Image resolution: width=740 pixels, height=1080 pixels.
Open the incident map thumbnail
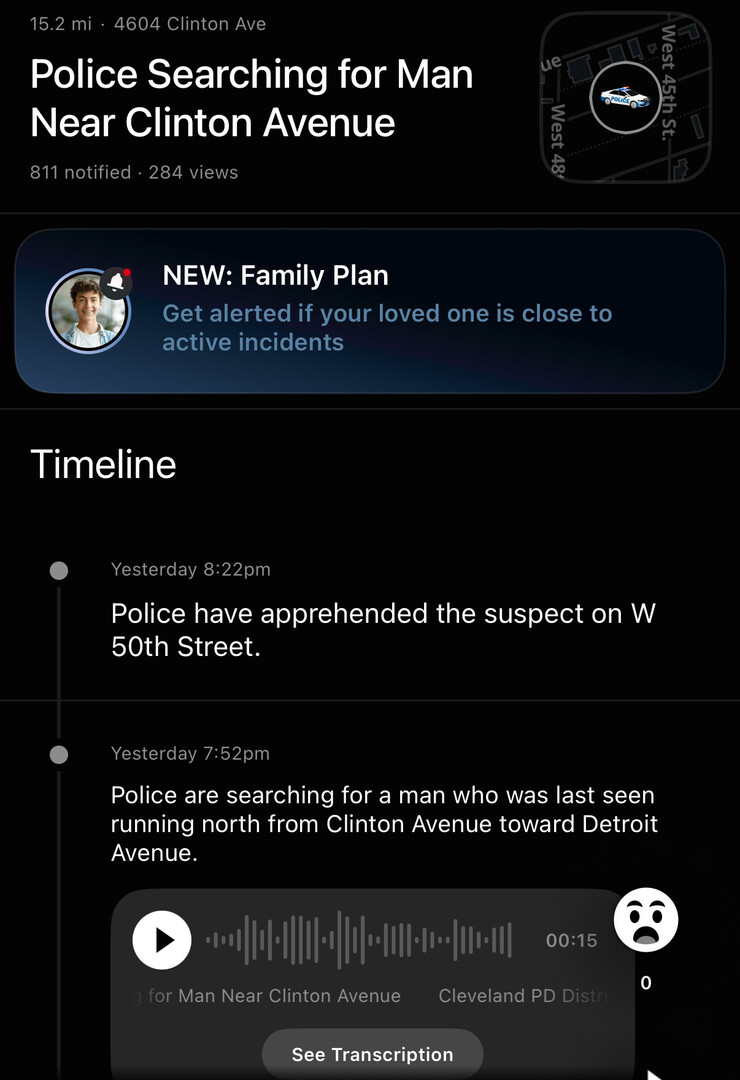[x=625, y=97]
